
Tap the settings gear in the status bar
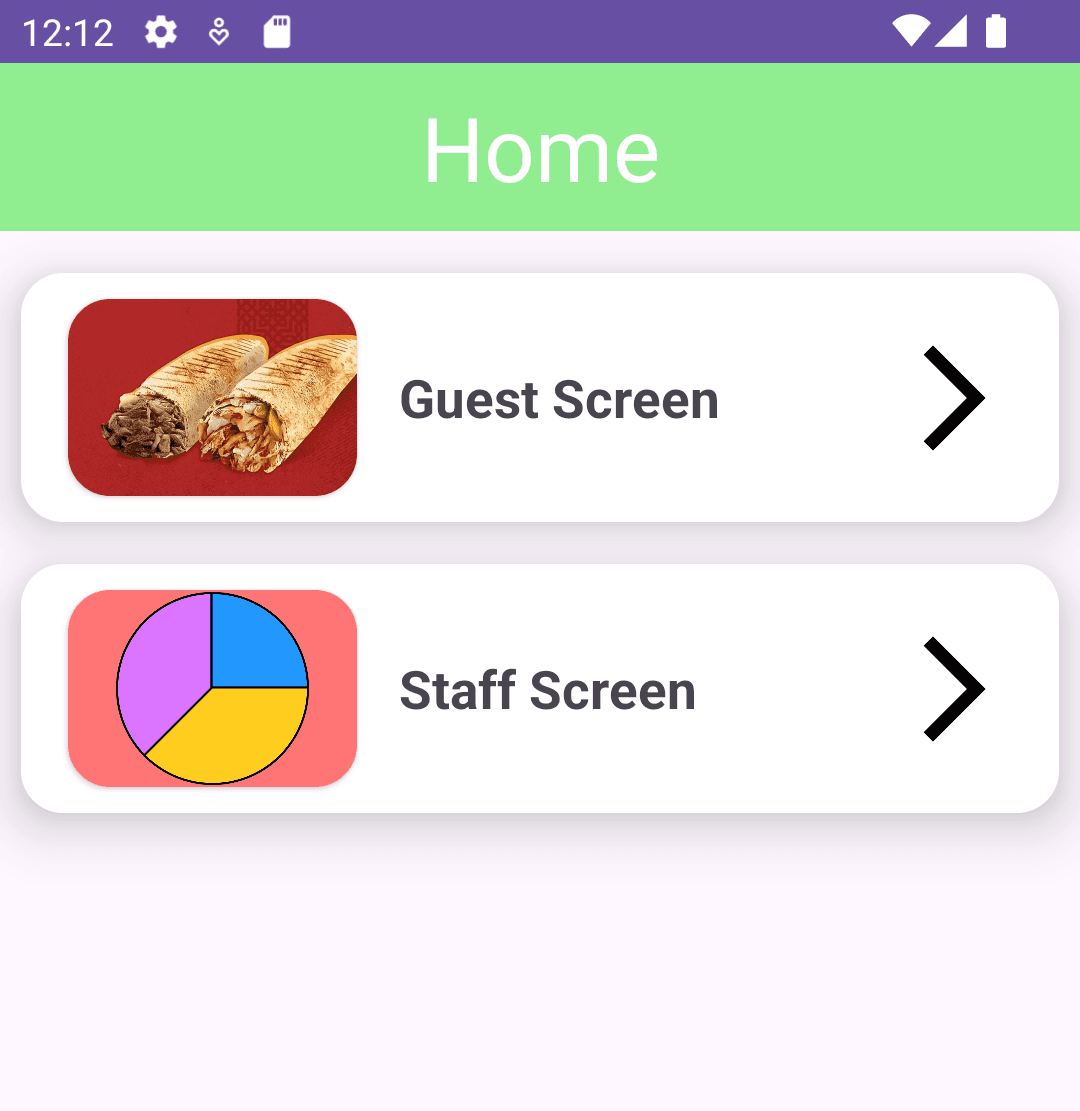click(x=159, y=31)
